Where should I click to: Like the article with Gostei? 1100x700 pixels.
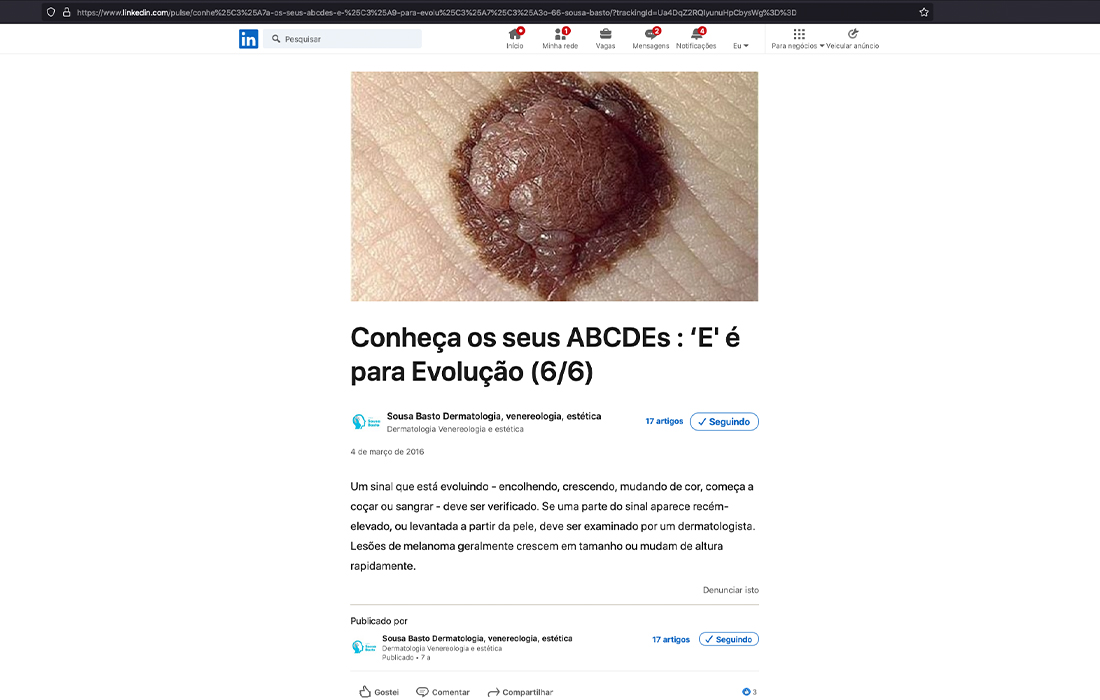click(x=378, y=692)
